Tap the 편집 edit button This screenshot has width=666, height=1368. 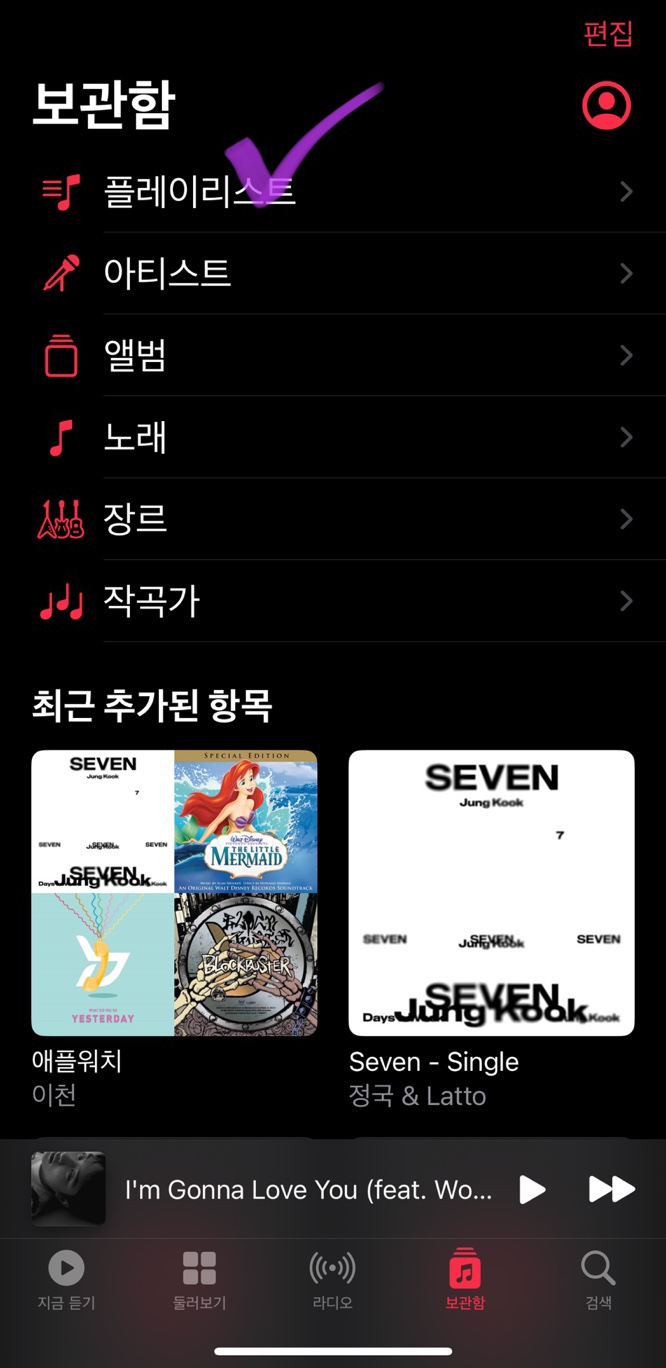(608, 33)
